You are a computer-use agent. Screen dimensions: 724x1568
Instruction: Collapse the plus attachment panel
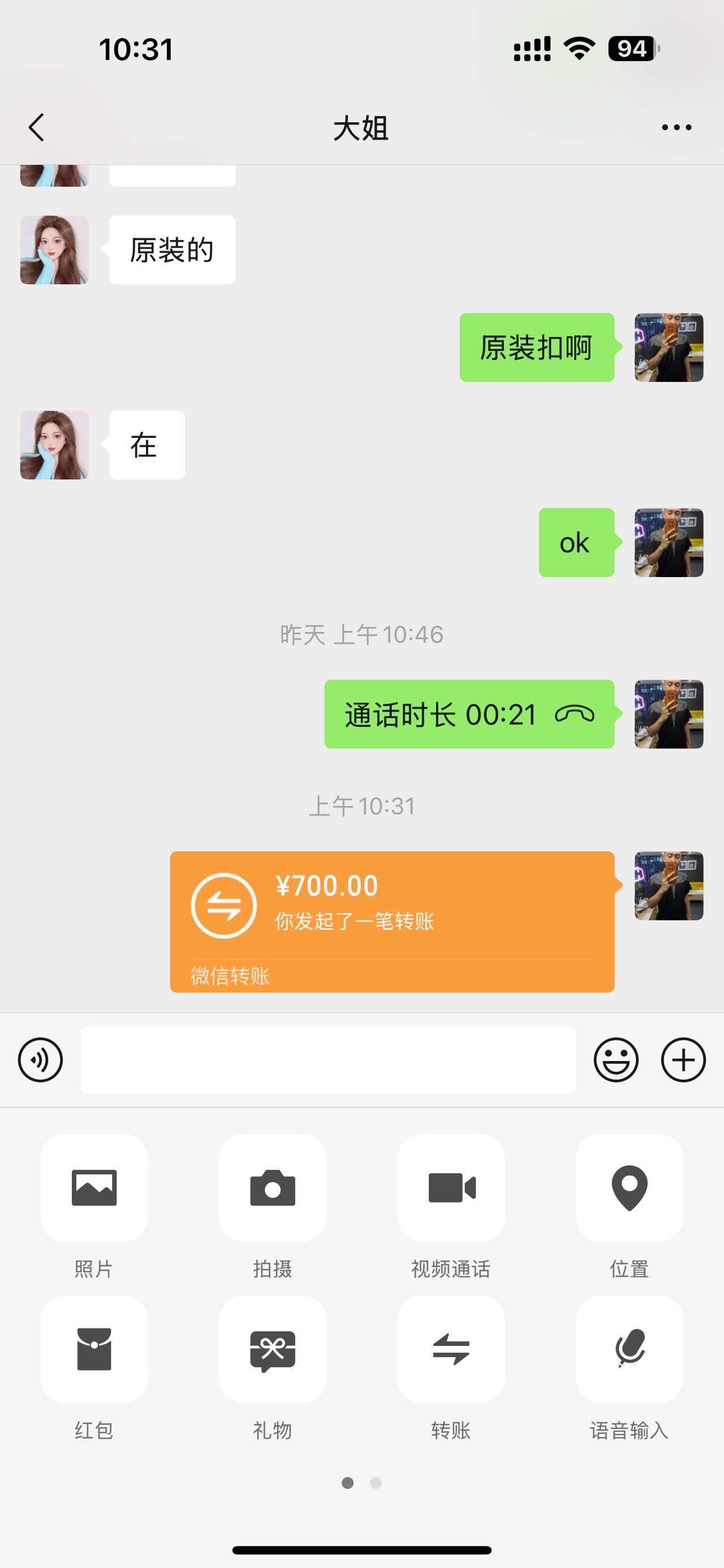point(683,1060)
